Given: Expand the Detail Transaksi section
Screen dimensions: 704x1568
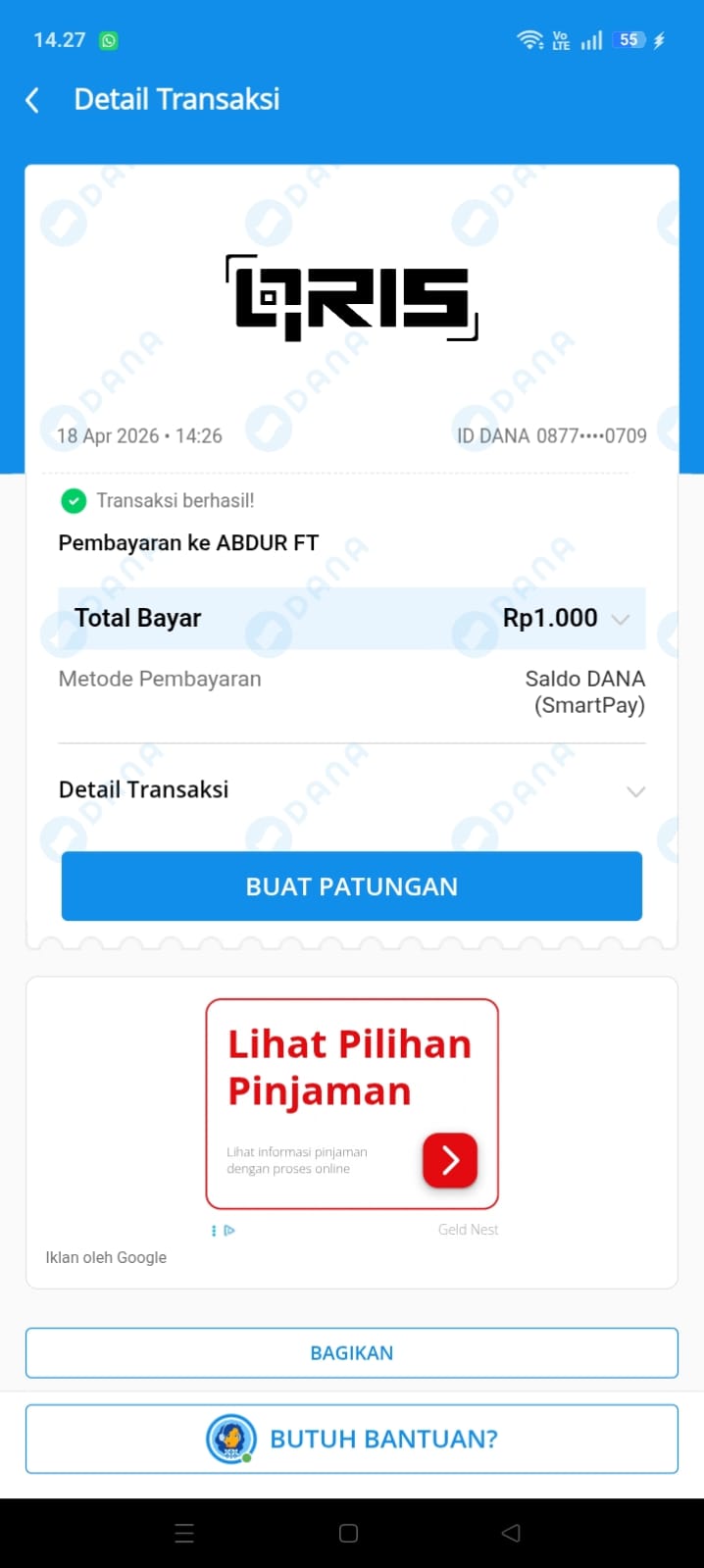Looking at the screenshot, I should 635,791.
